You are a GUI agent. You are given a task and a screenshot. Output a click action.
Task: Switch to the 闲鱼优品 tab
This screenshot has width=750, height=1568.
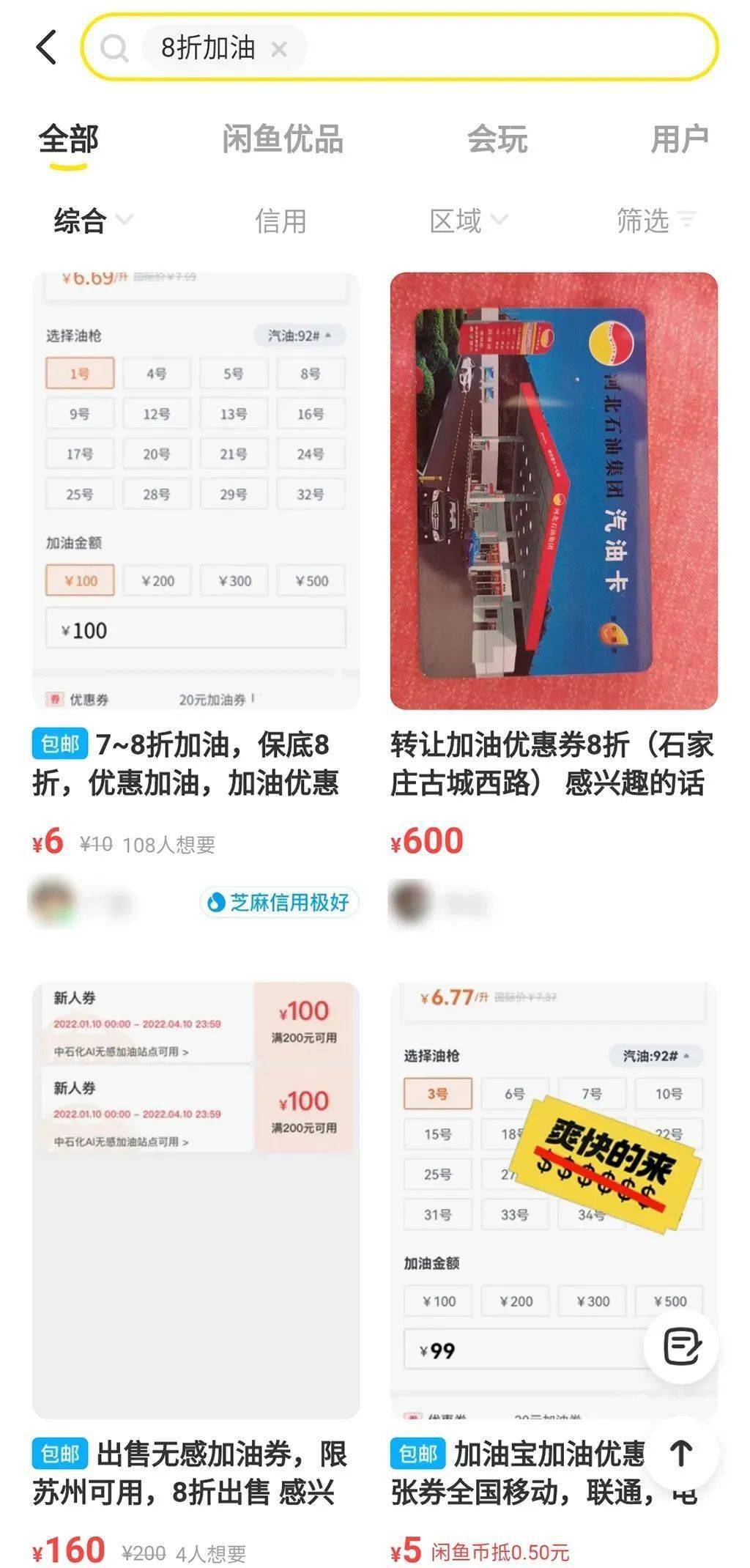[283, 139]
